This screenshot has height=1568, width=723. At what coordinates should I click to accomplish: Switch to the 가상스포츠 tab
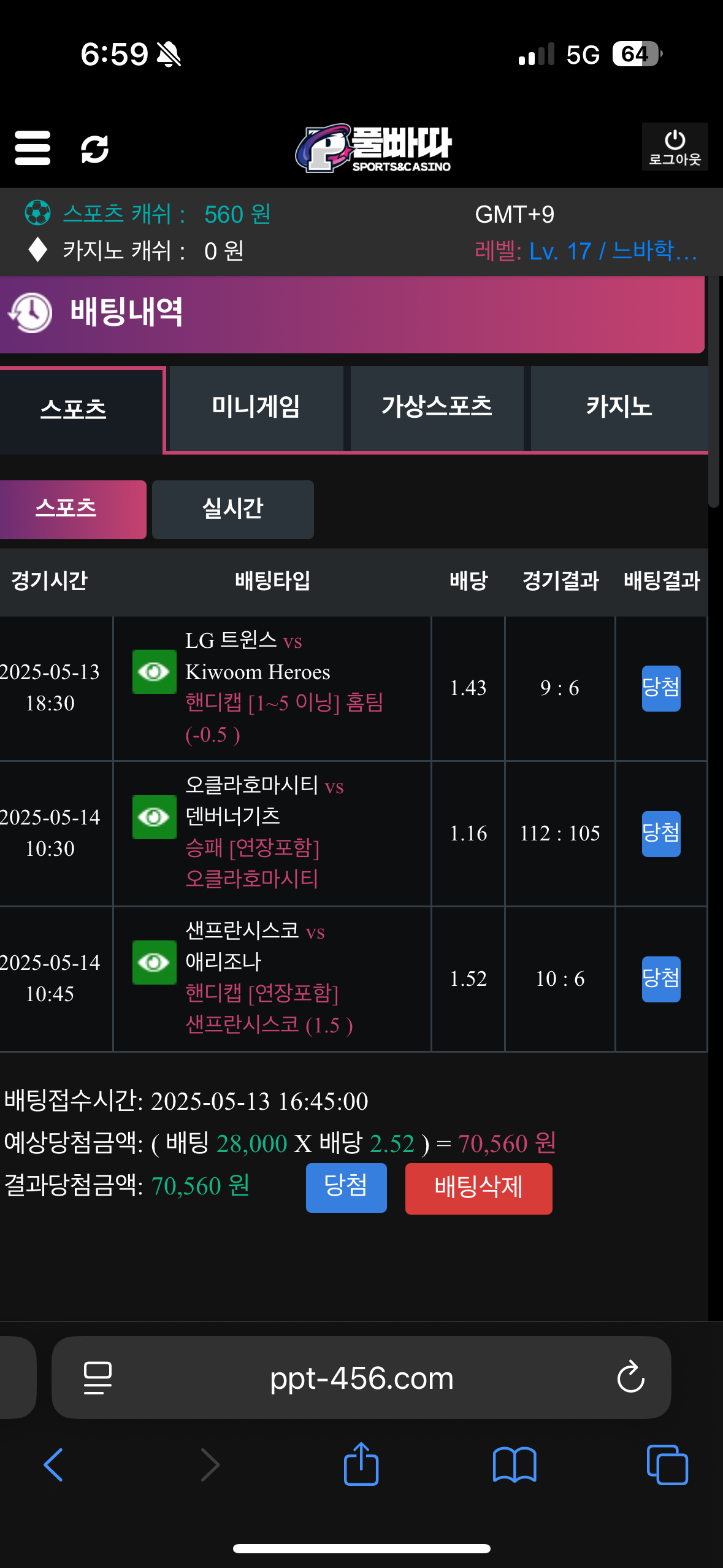[x=437, y=407]
